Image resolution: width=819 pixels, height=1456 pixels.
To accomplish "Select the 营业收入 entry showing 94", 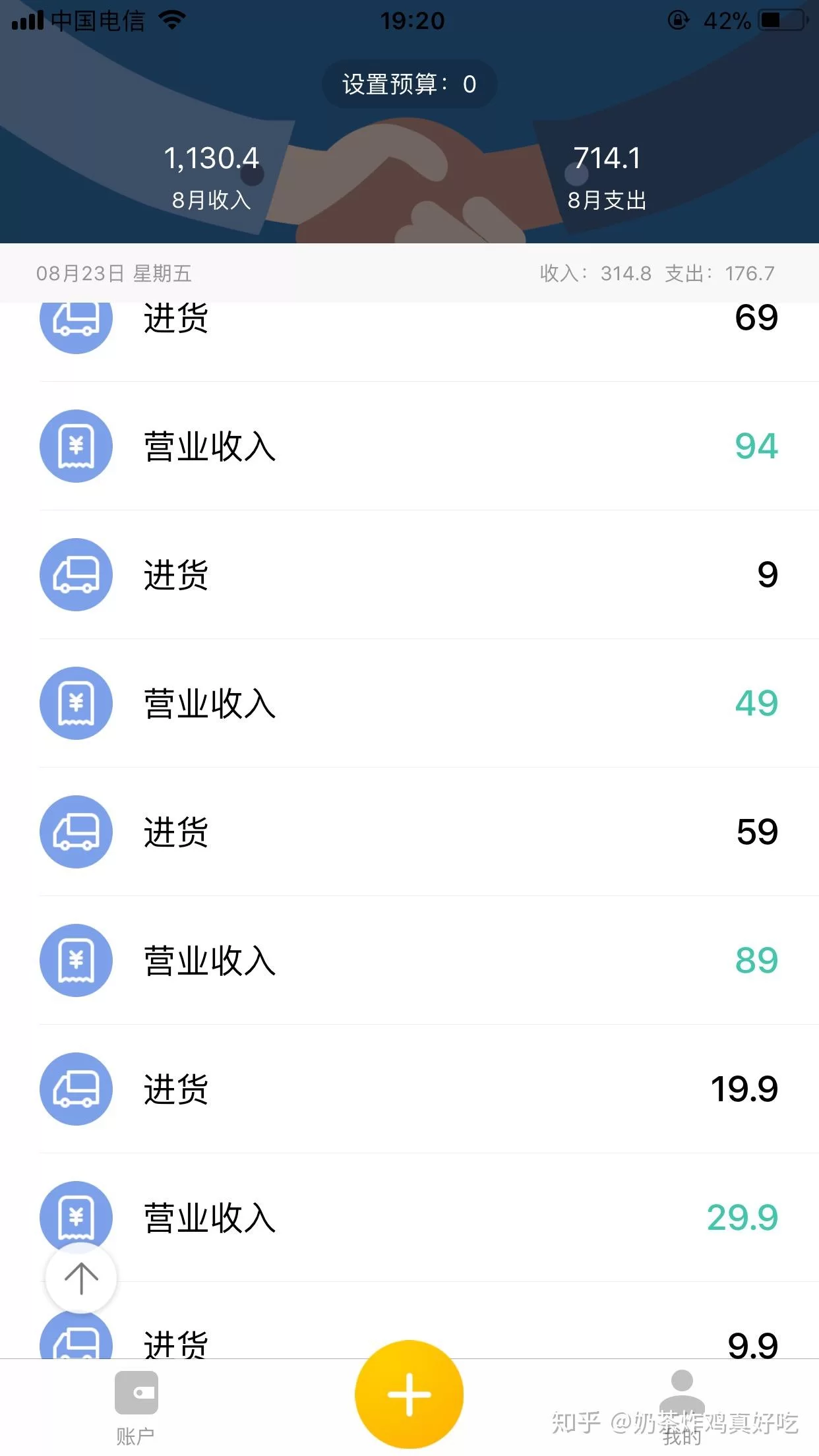I will [409, 446].
